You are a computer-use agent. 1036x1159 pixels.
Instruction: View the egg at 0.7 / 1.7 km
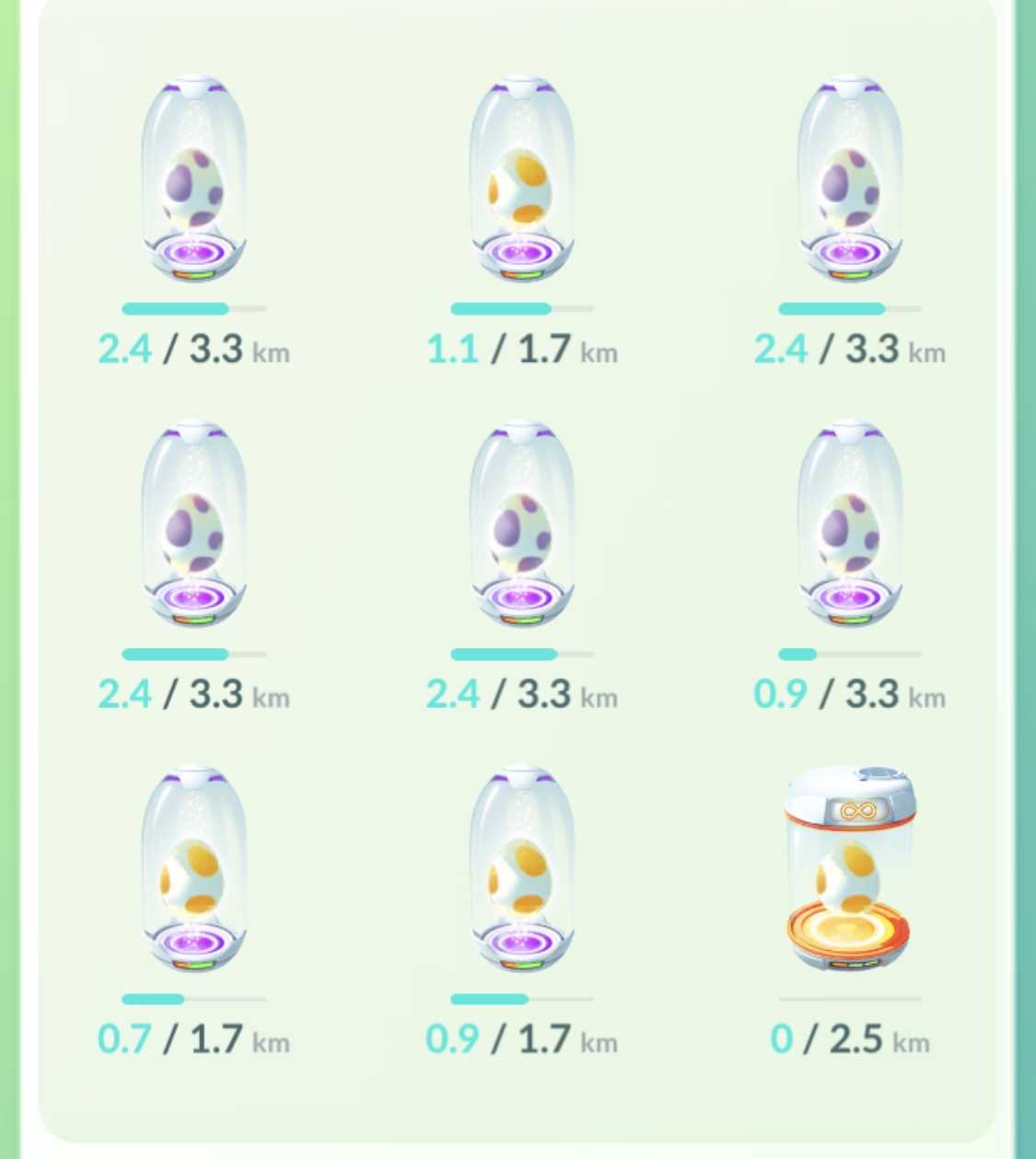(193, 875)
